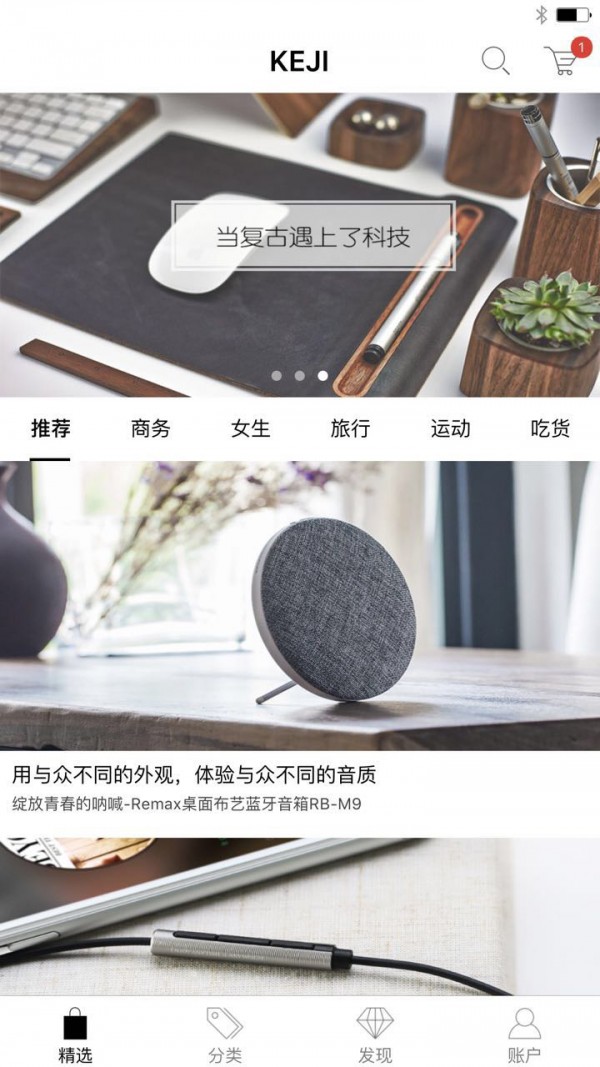
Task: Switch to the 商务 category tab
Action: coord(150,429)
